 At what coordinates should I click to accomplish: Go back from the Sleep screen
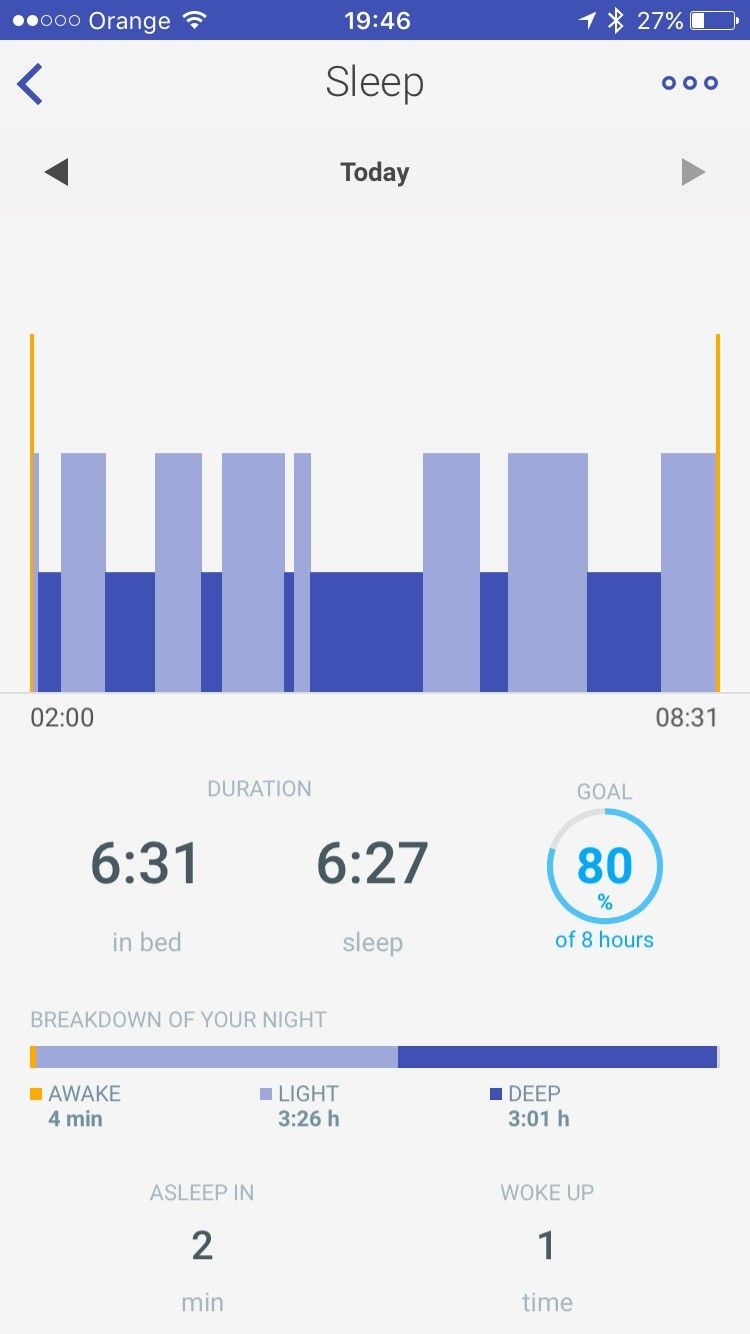31,84
